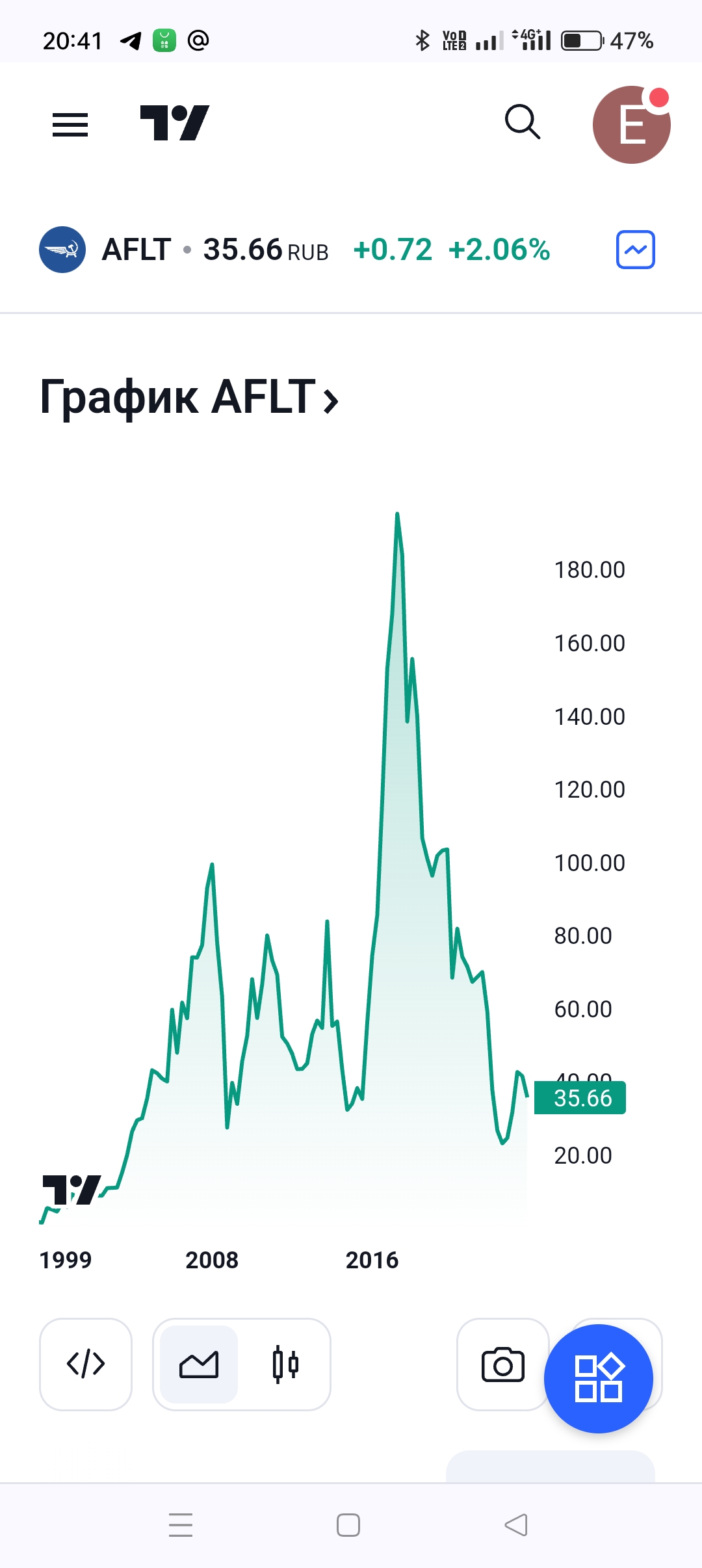Switch to area chart style

tap(199, 1364)
